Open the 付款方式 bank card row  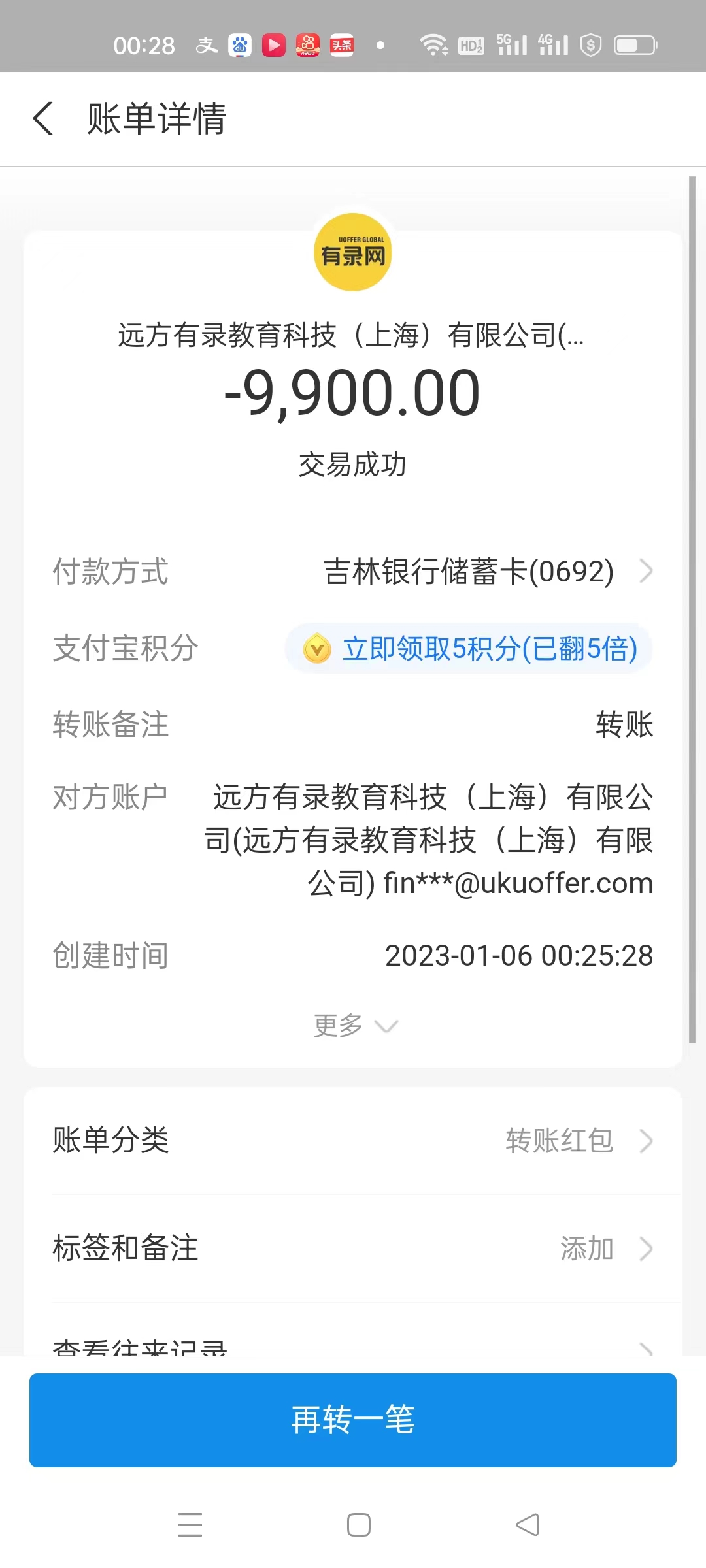[x=482, y=572]
